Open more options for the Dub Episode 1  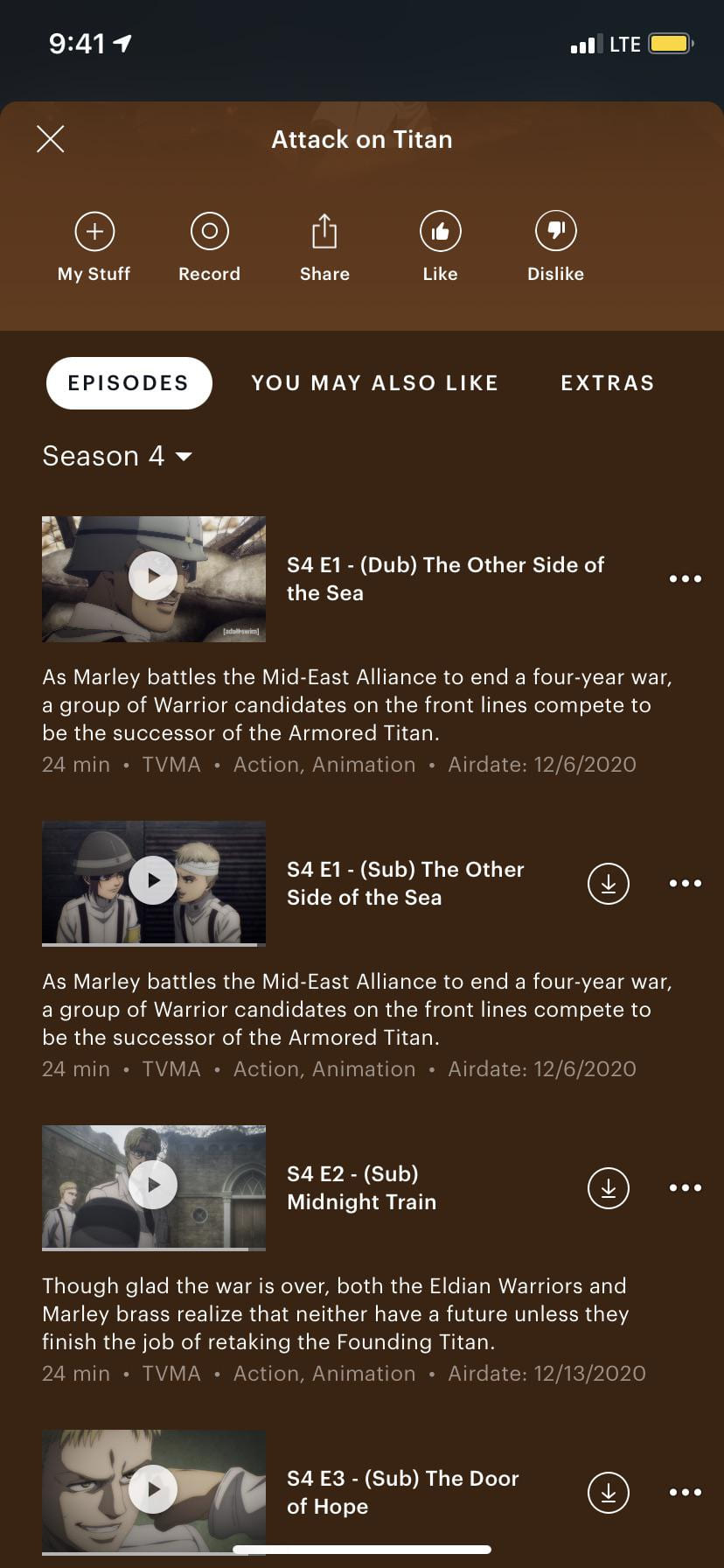pyautogui.click(x=685, y=578)
